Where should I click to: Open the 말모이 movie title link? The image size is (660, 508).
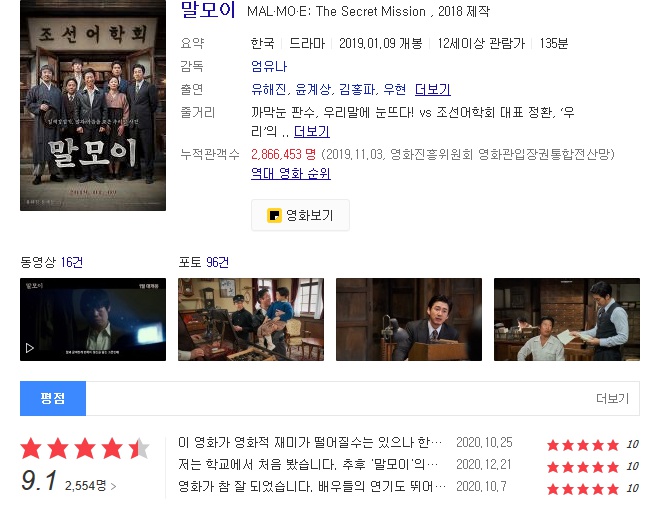click(208, 13)
